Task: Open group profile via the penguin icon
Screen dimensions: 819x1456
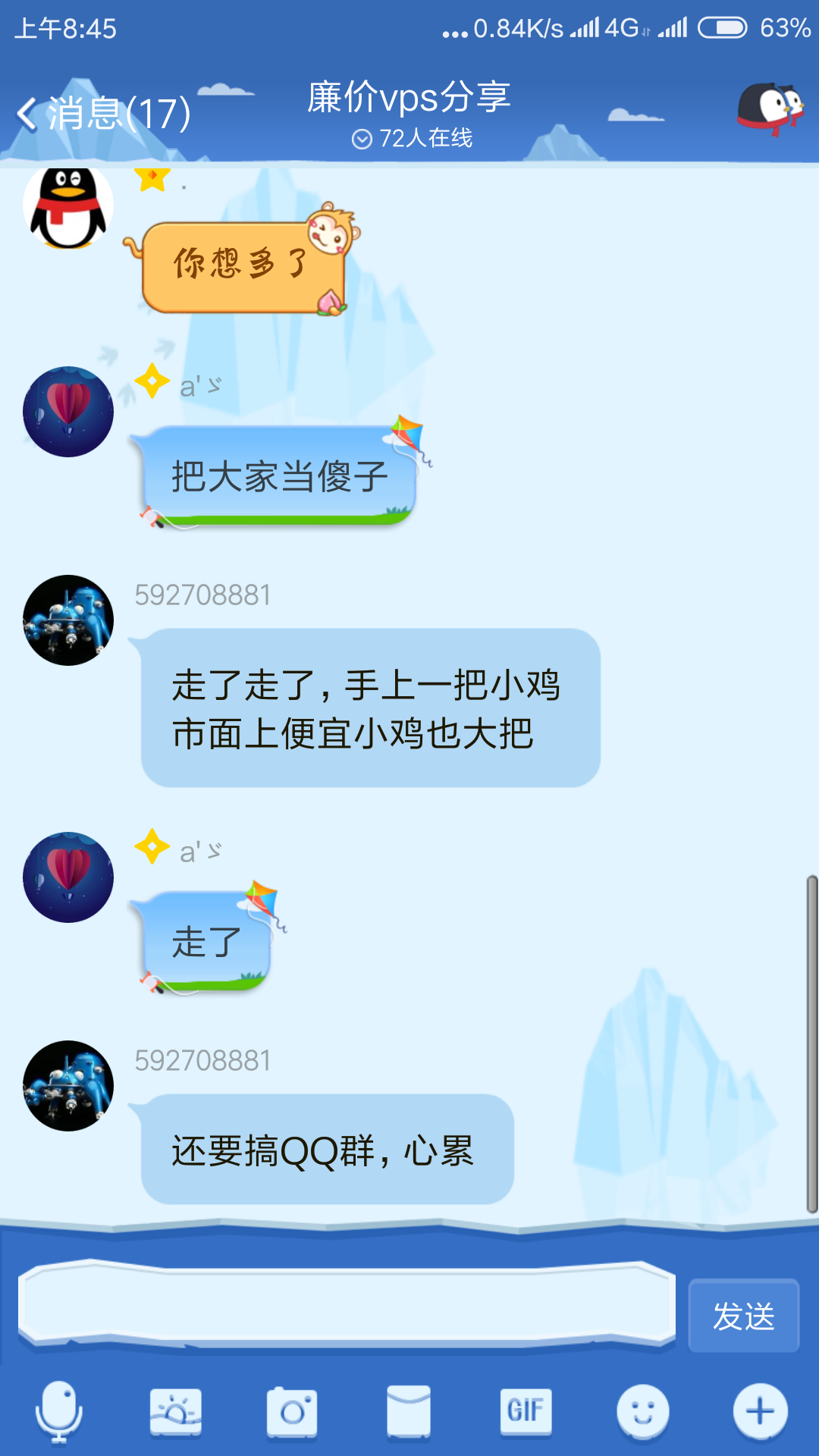Action: tap(770, 108)
